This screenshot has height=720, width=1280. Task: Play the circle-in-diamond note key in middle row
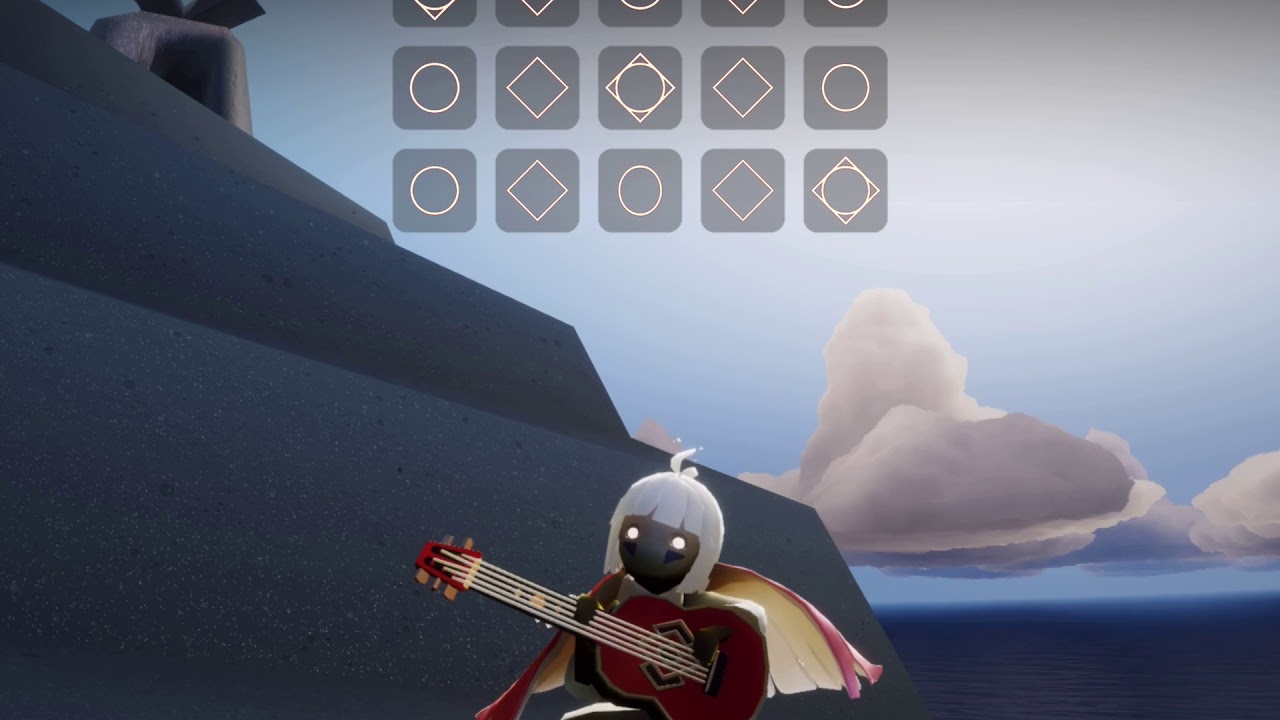click(x=640, y=88)
